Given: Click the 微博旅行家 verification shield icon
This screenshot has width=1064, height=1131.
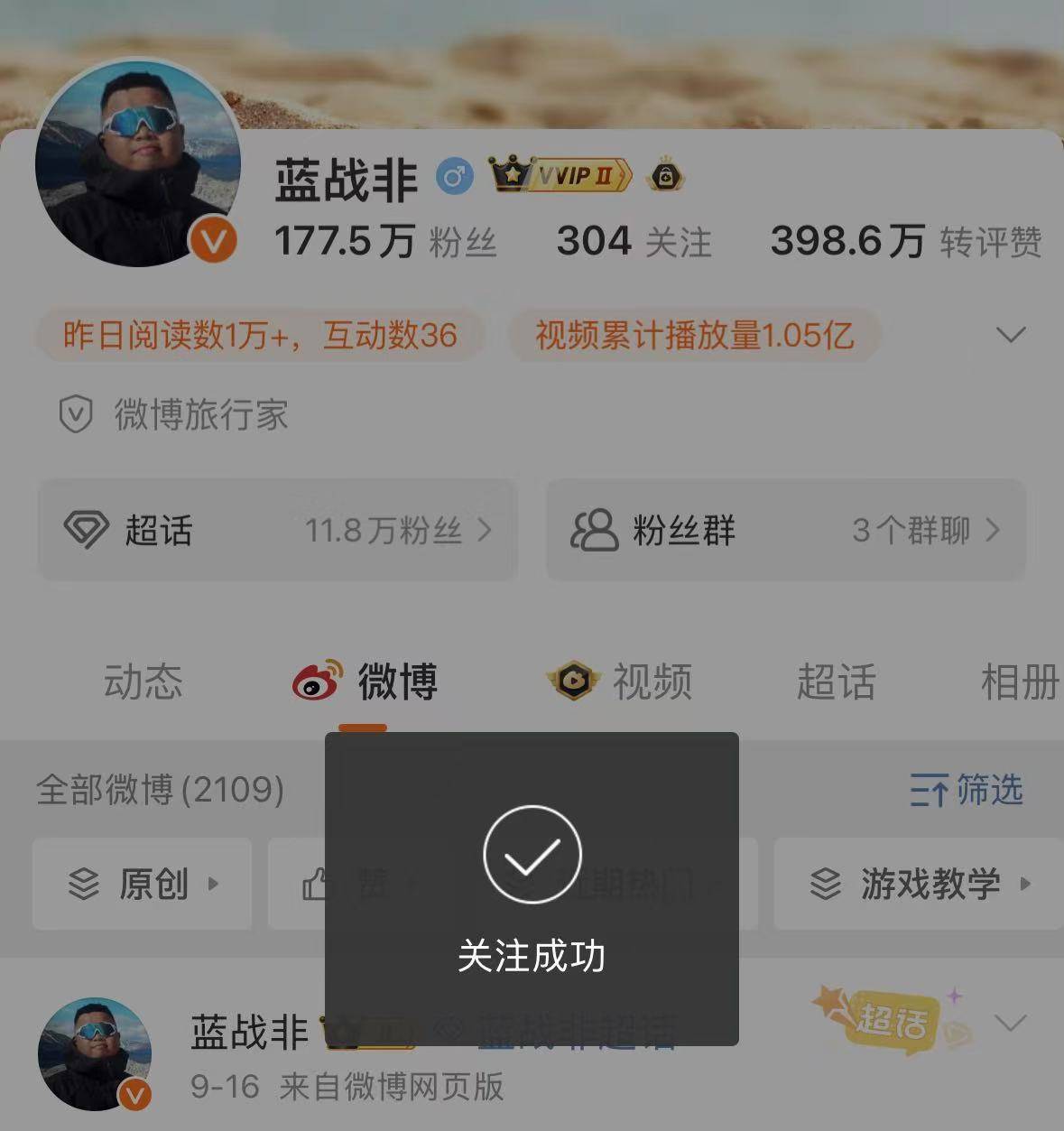Looking at the screenshot, I should pos(77,416).
